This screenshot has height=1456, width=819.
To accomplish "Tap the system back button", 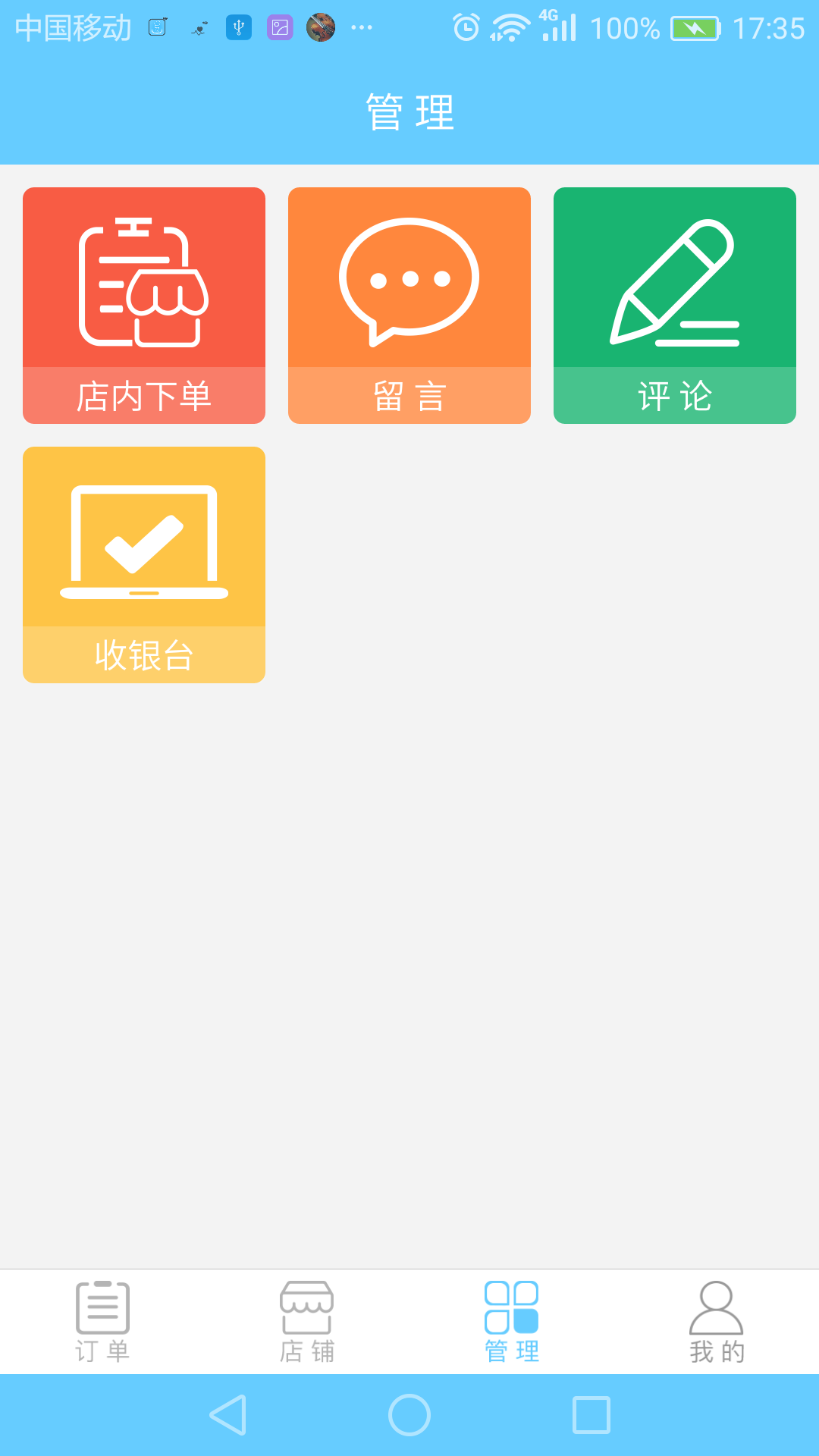I will pos(228,1415).
